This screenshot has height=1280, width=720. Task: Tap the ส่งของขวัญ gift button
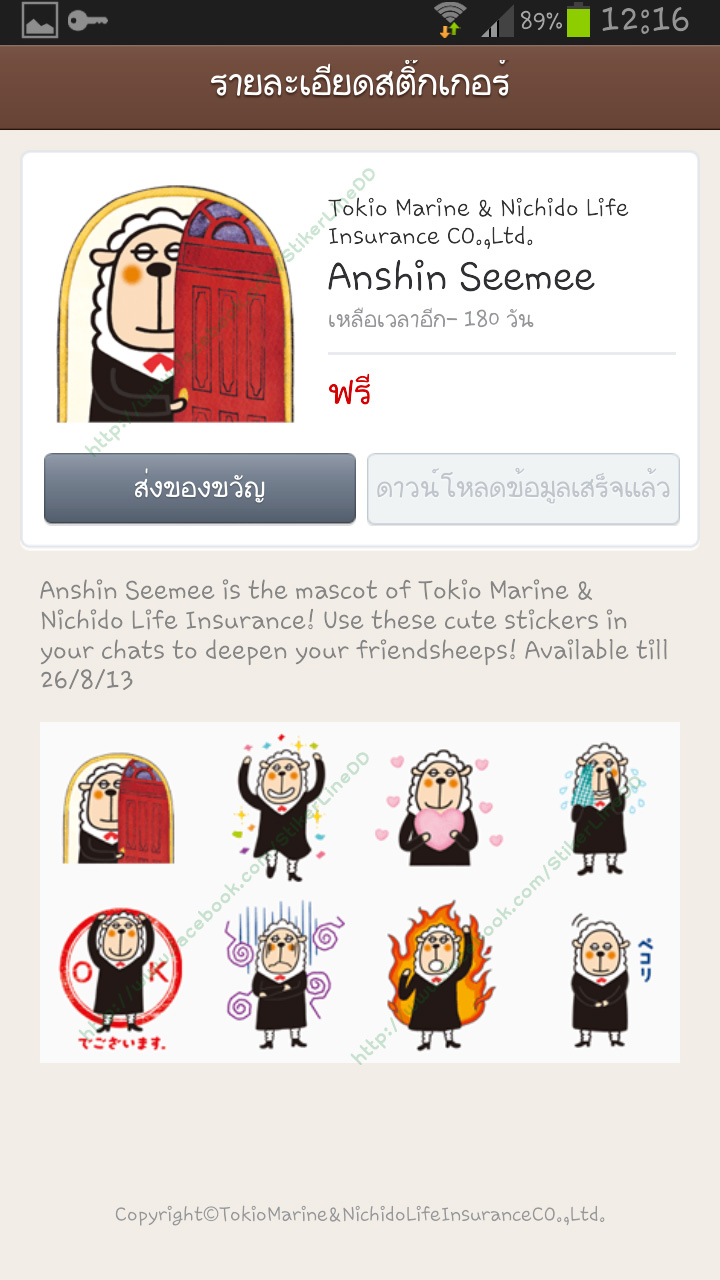click(200, 489)
